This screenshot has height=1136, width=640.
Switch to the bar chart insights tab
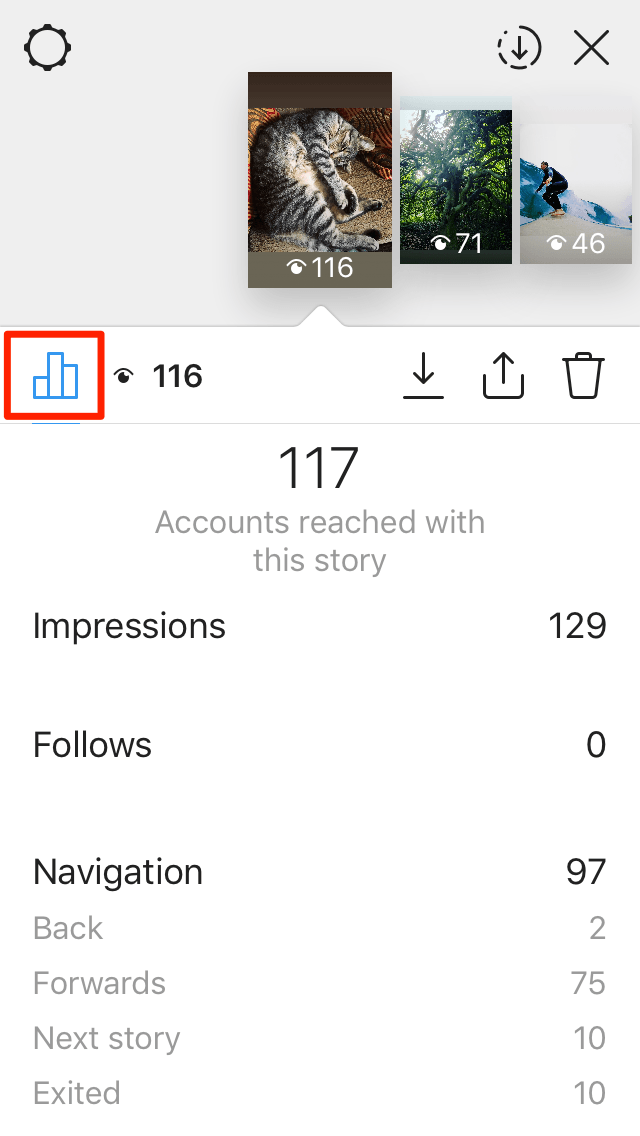[x=55, y=376]
